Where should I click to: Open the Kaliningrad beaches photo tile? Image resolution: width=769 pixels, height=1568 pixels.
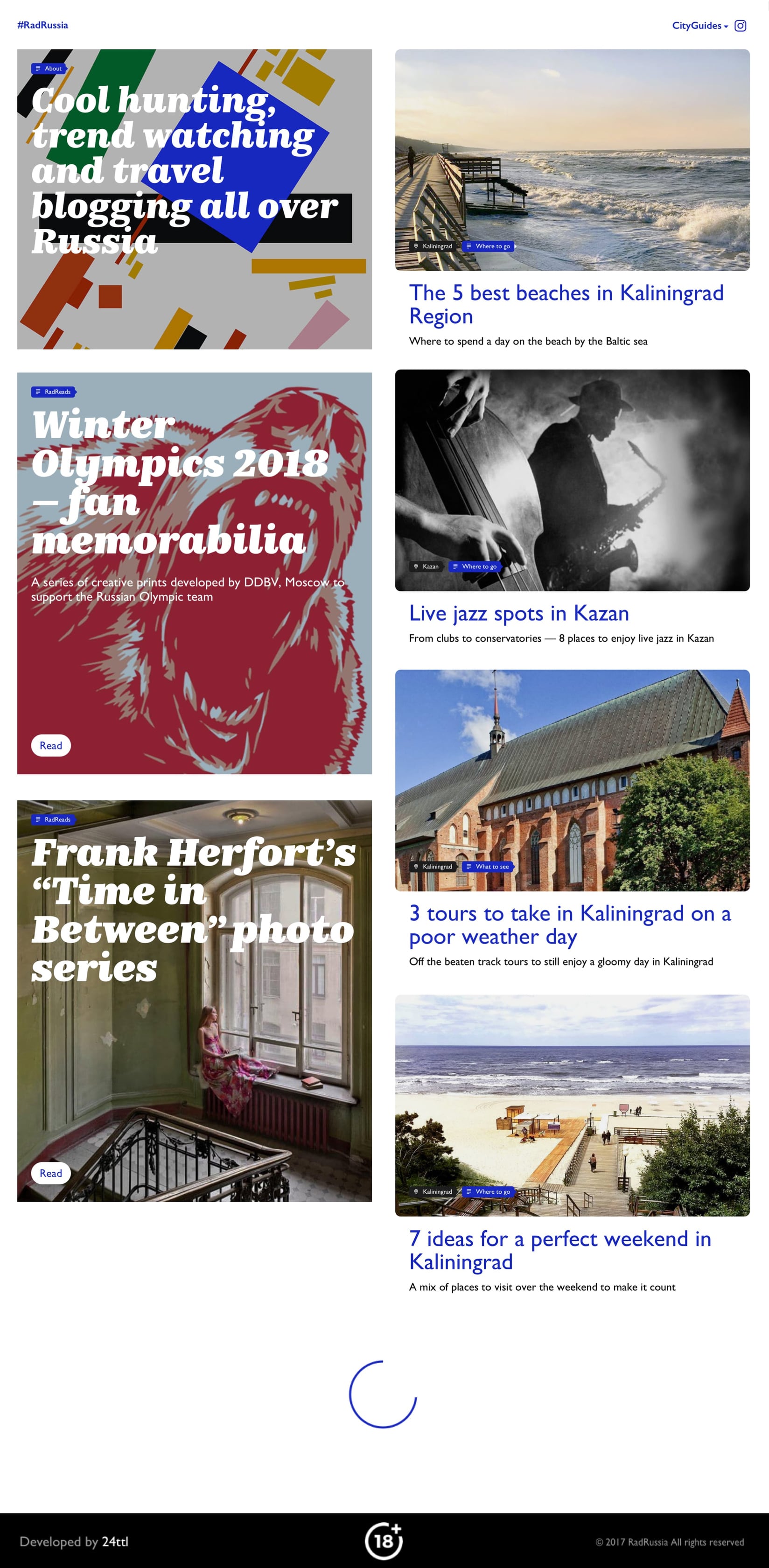point(573,160)
